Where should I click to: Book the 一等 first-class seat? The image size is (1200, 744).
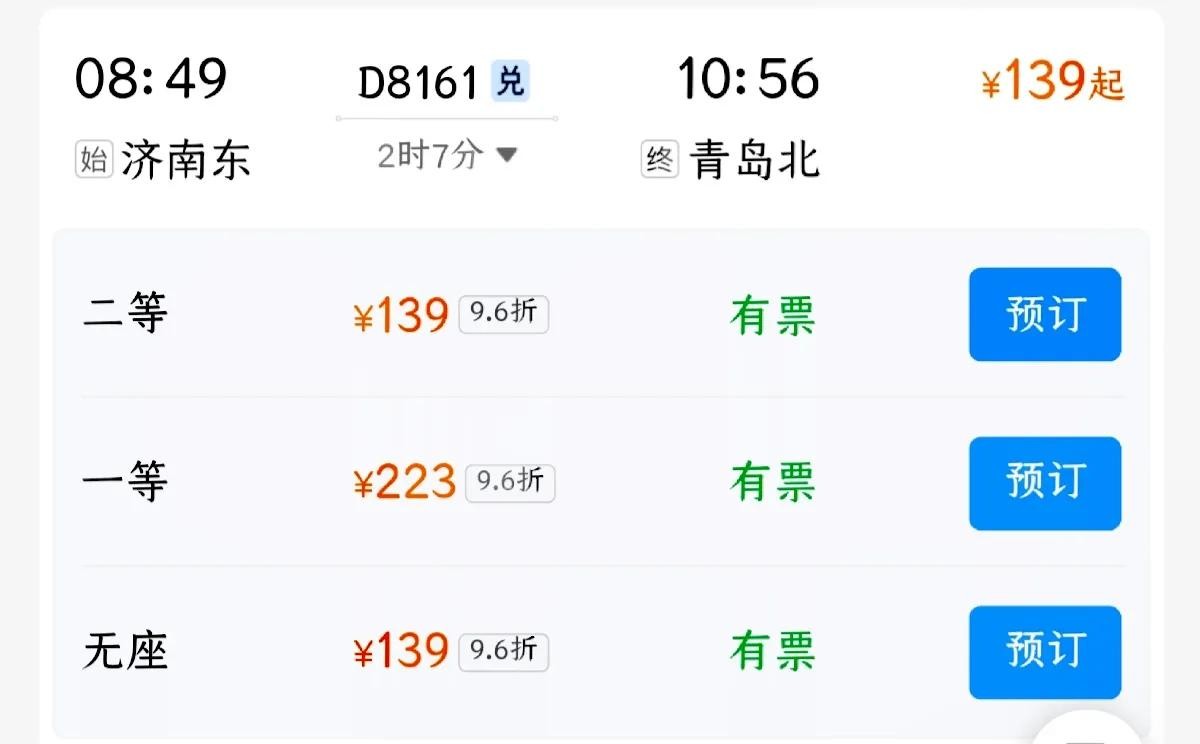(1044, 483)
